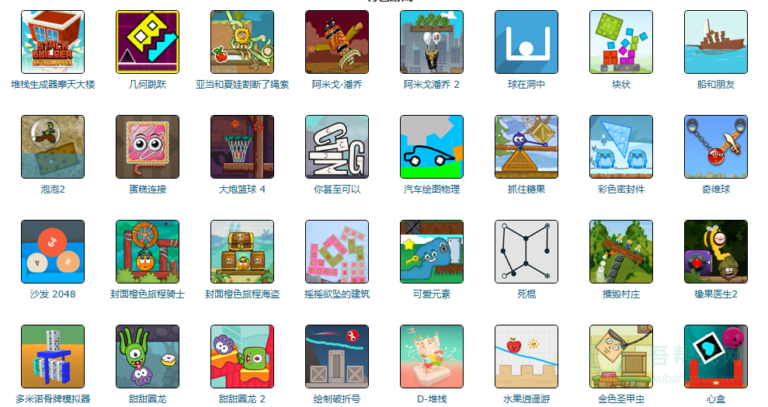The image size is (768, 407).
Task: Play 泡泡2
Action: click(53, 147)
